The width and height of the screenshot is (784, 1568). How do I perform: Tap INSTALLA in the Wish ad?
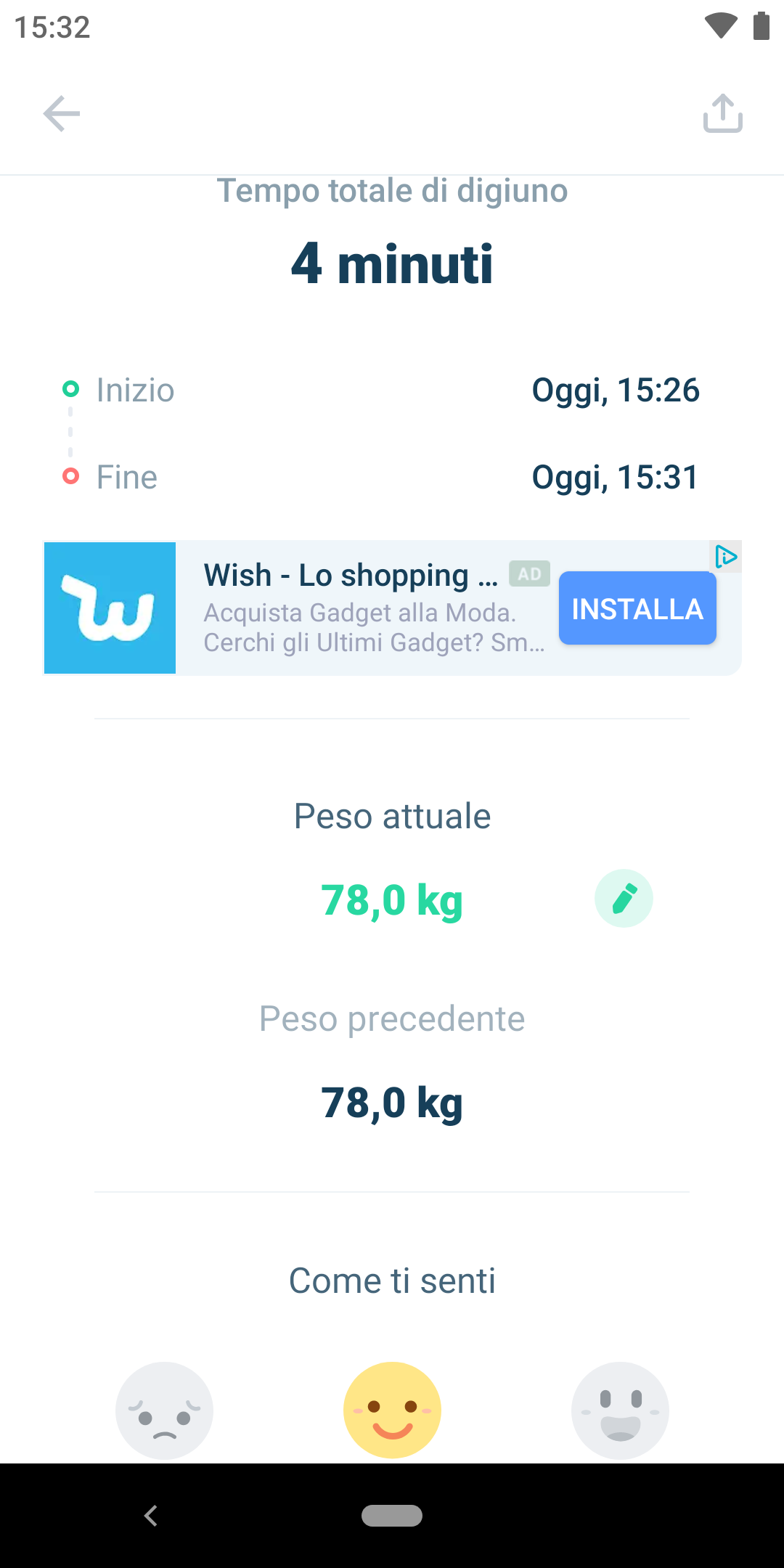tap(637, 608)
